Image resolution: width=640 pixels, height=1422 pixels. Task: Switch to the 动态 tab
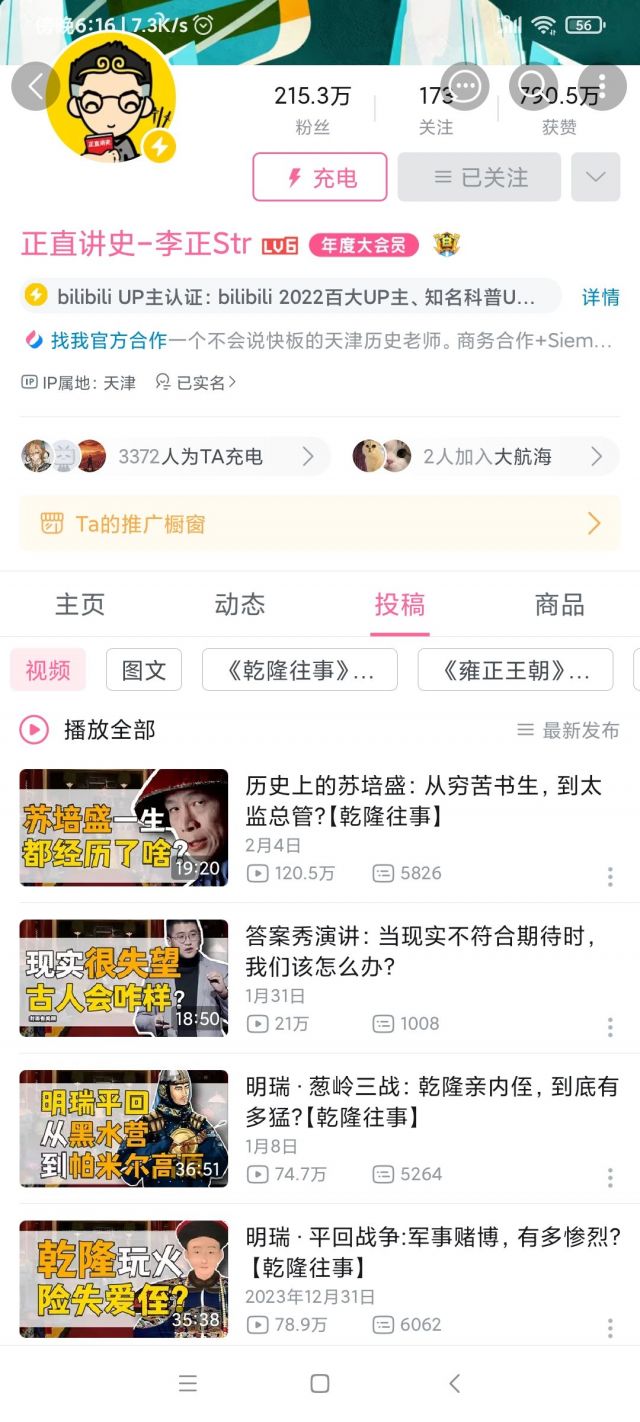click(240, 605)
